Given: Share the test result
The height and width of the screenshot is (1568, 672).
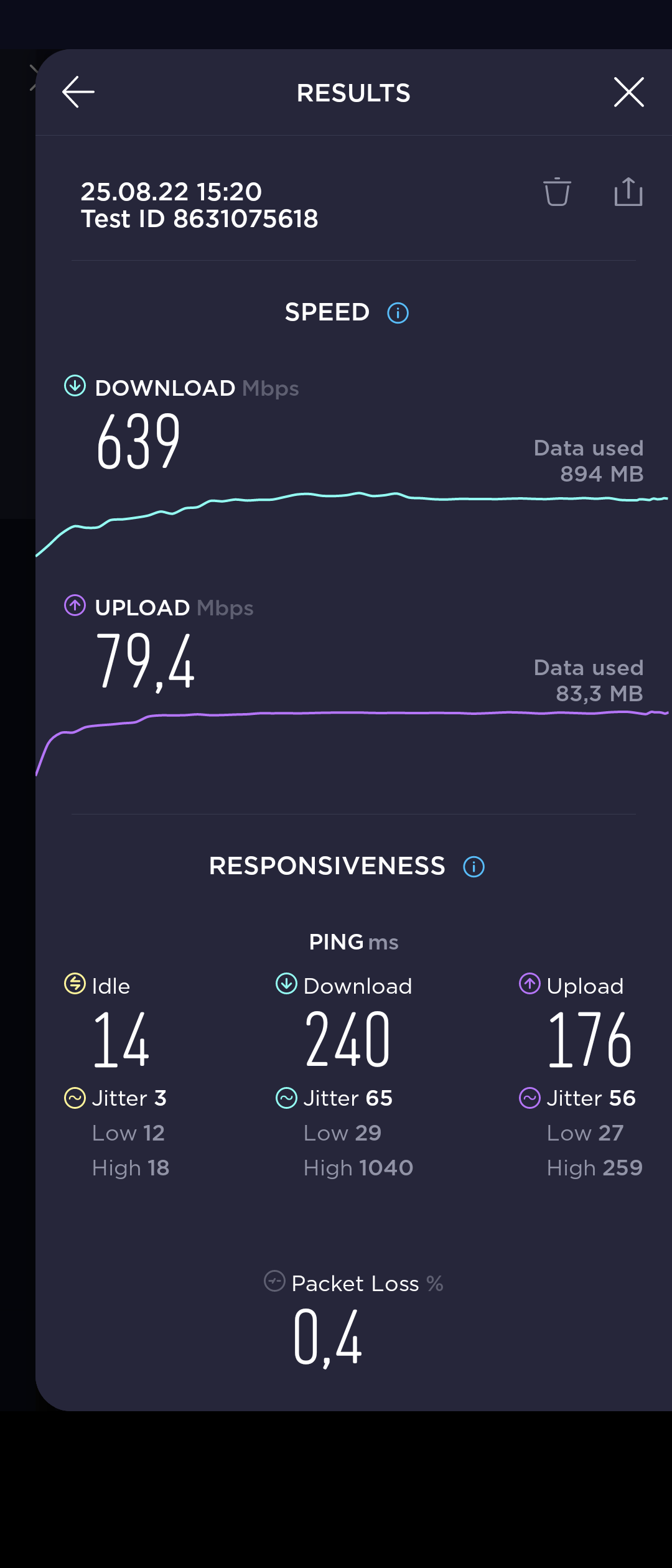Looking at the screenshot, I should [x=628, y=192].
